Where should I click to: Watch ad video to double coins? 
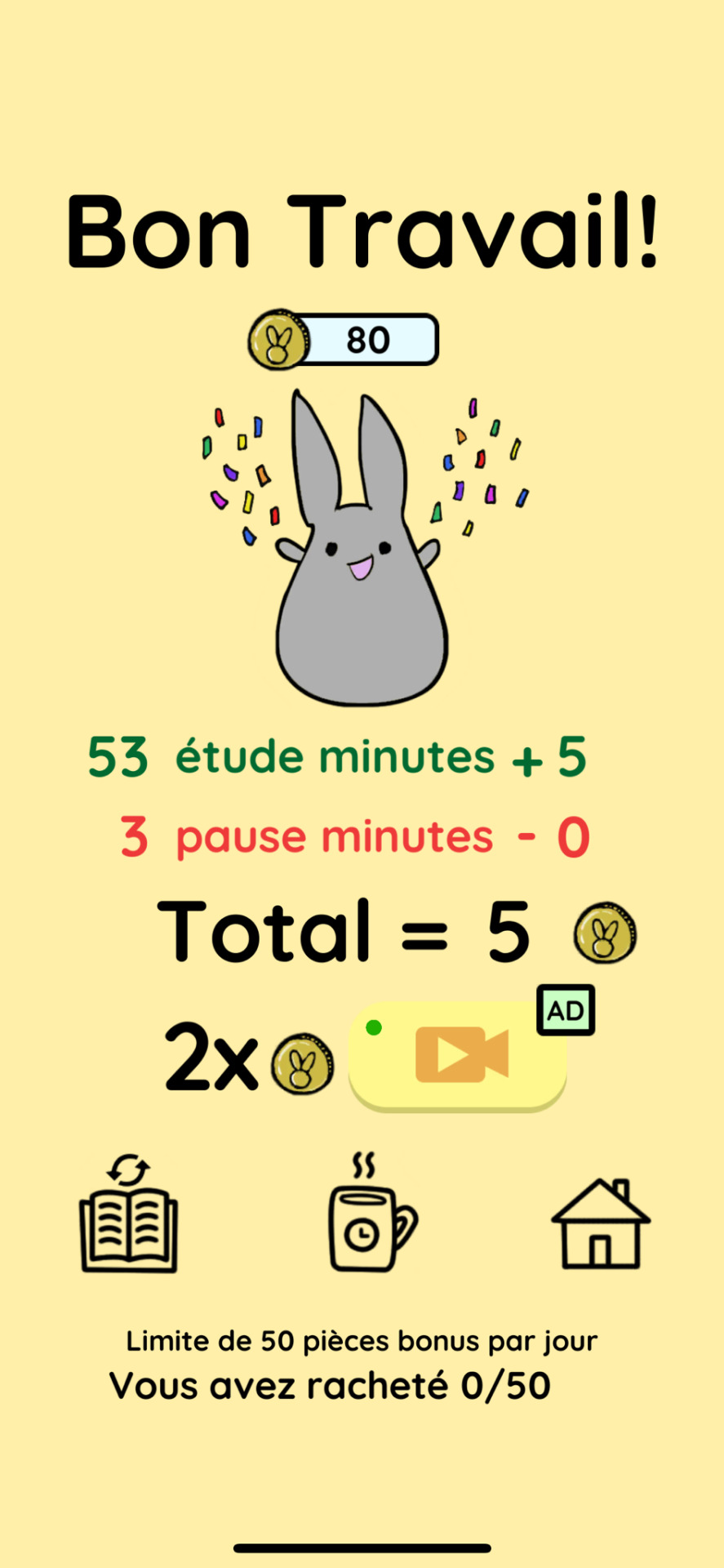458,1054
